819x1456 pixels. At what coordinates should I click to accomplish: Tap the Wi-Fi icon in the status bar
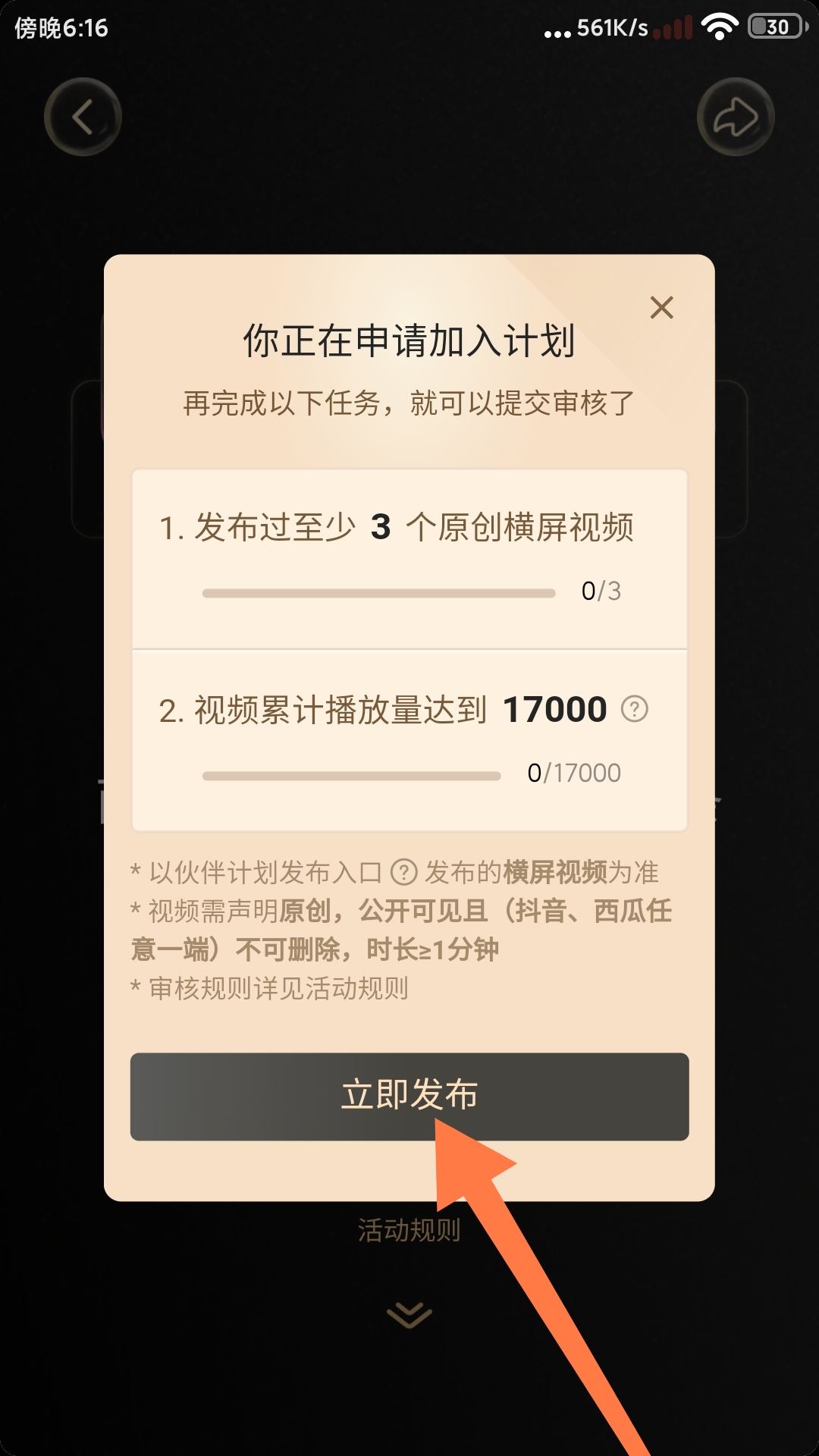[718, 25]
